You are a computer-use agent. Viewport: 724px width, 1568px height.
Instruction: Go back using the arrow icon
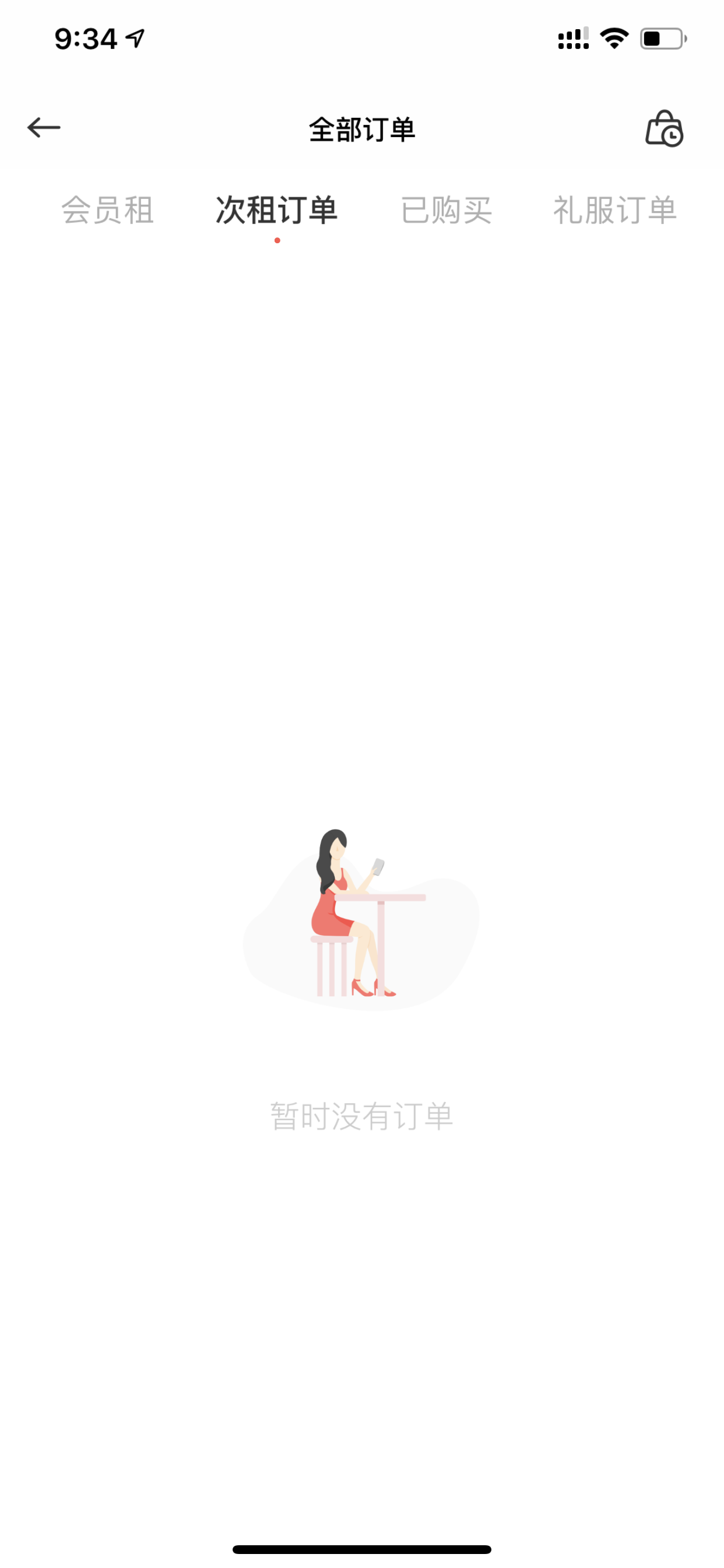[x=44, y=128]
